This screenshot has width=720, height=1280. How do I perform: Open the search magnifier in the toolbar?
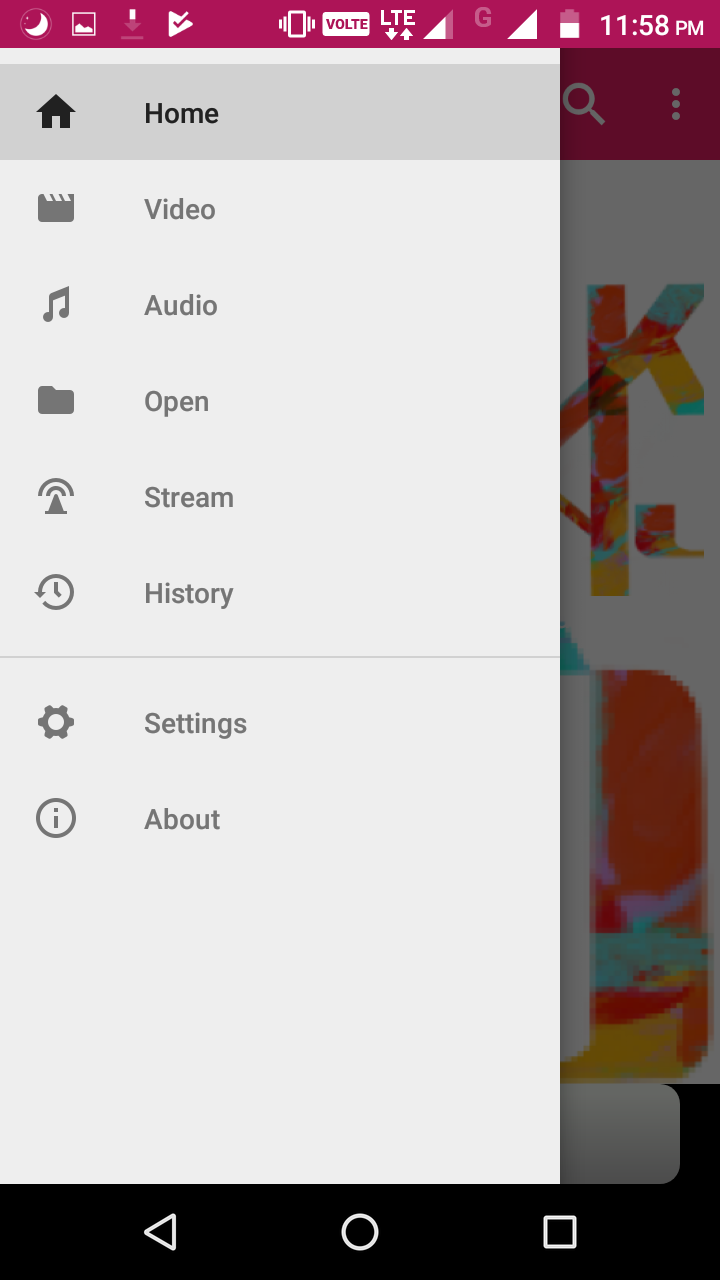click(584, 104)
